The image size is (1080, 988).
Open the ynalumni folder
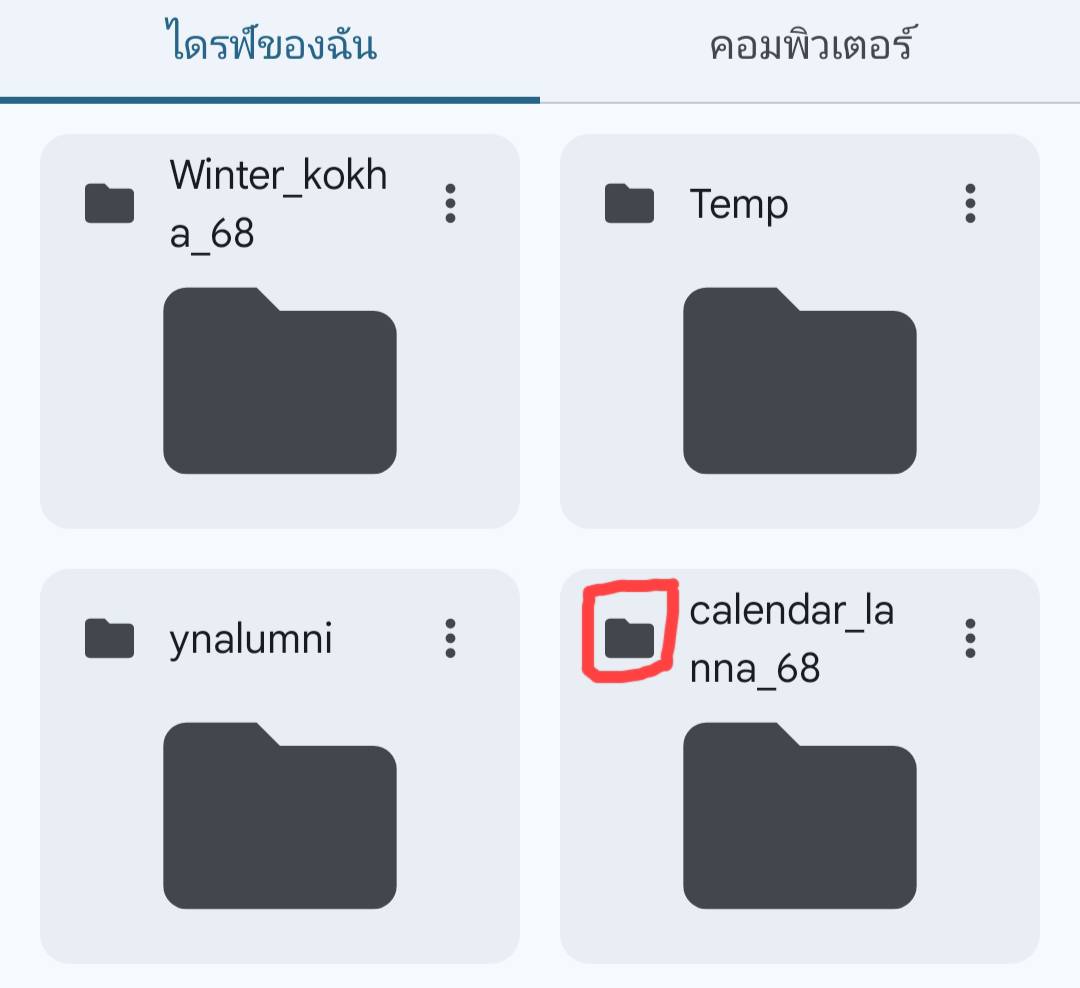click(279, 815)
